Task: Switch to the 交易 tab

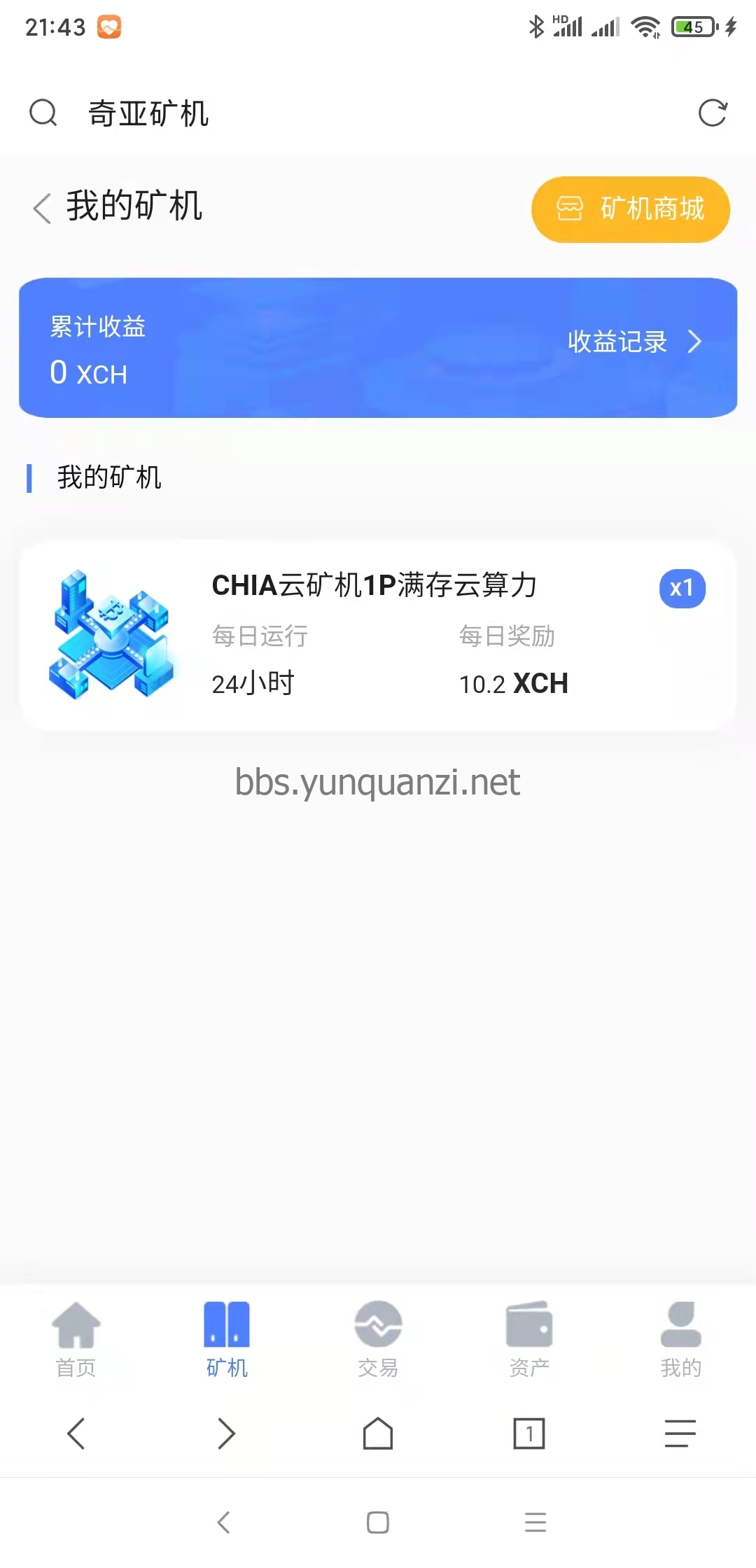Action: tap(378, 1338)
